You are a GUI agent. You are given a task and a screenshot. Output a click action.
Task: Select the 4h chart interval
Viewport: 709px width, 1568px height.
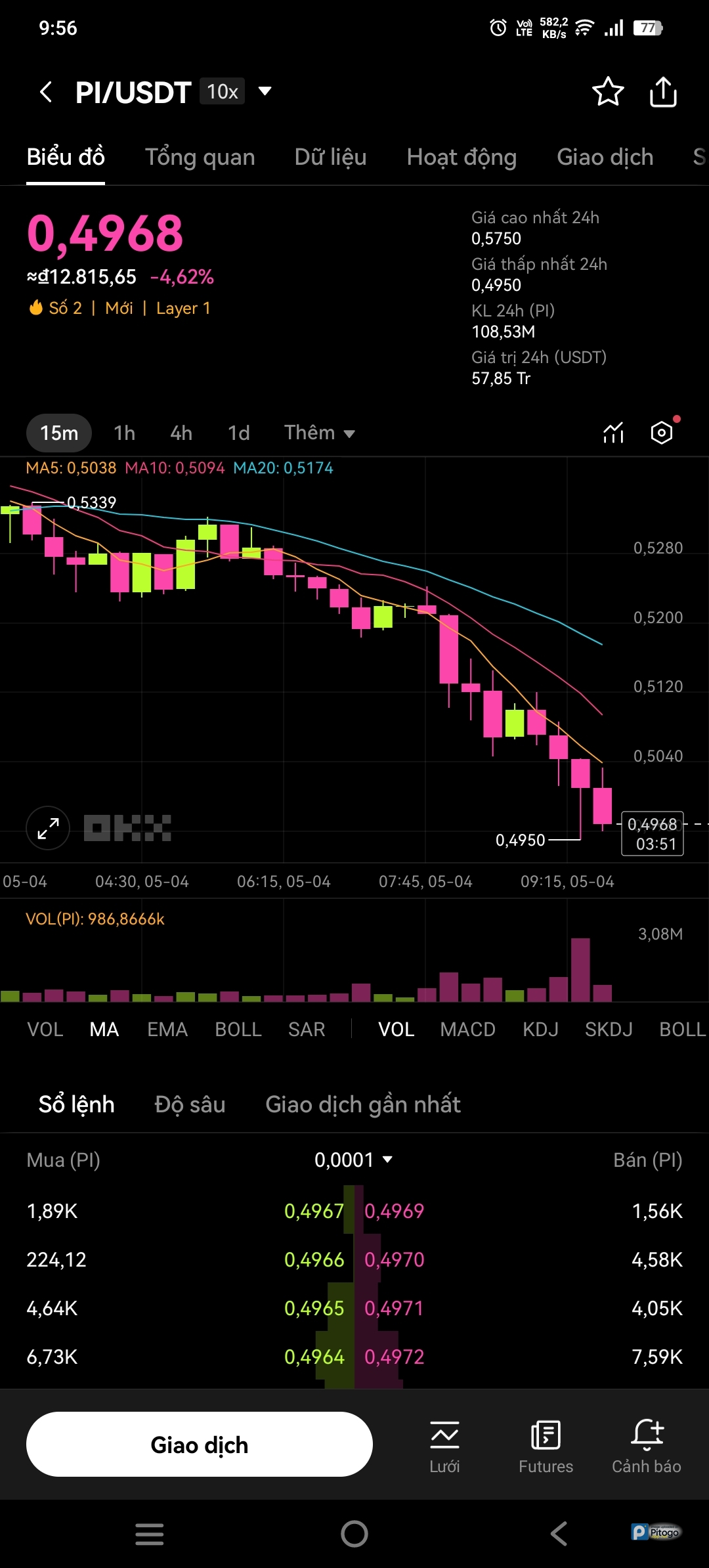(181, 433)
